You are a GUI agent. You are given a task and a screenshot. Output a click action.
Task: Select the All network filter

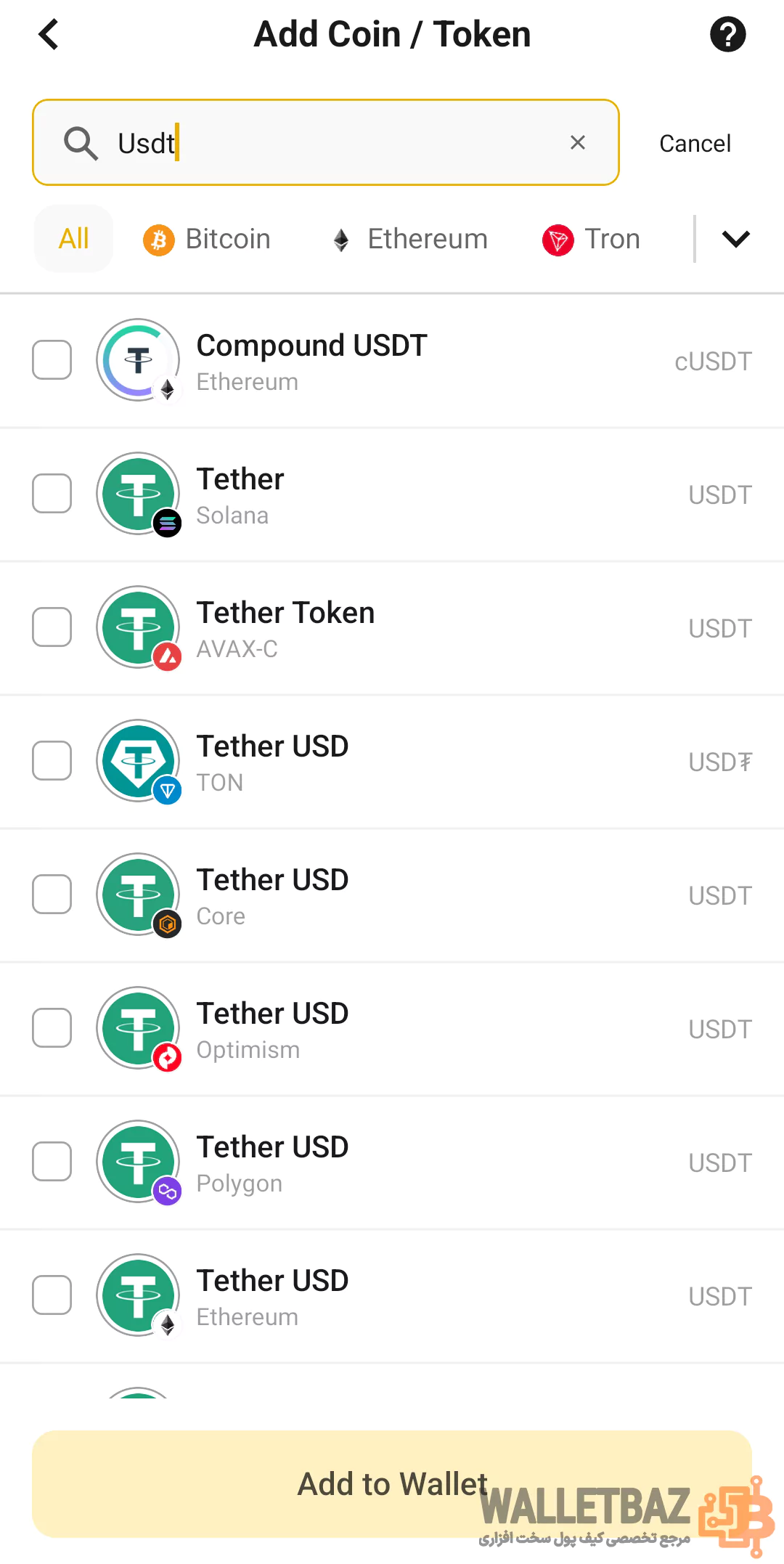(x=73, y=239)
